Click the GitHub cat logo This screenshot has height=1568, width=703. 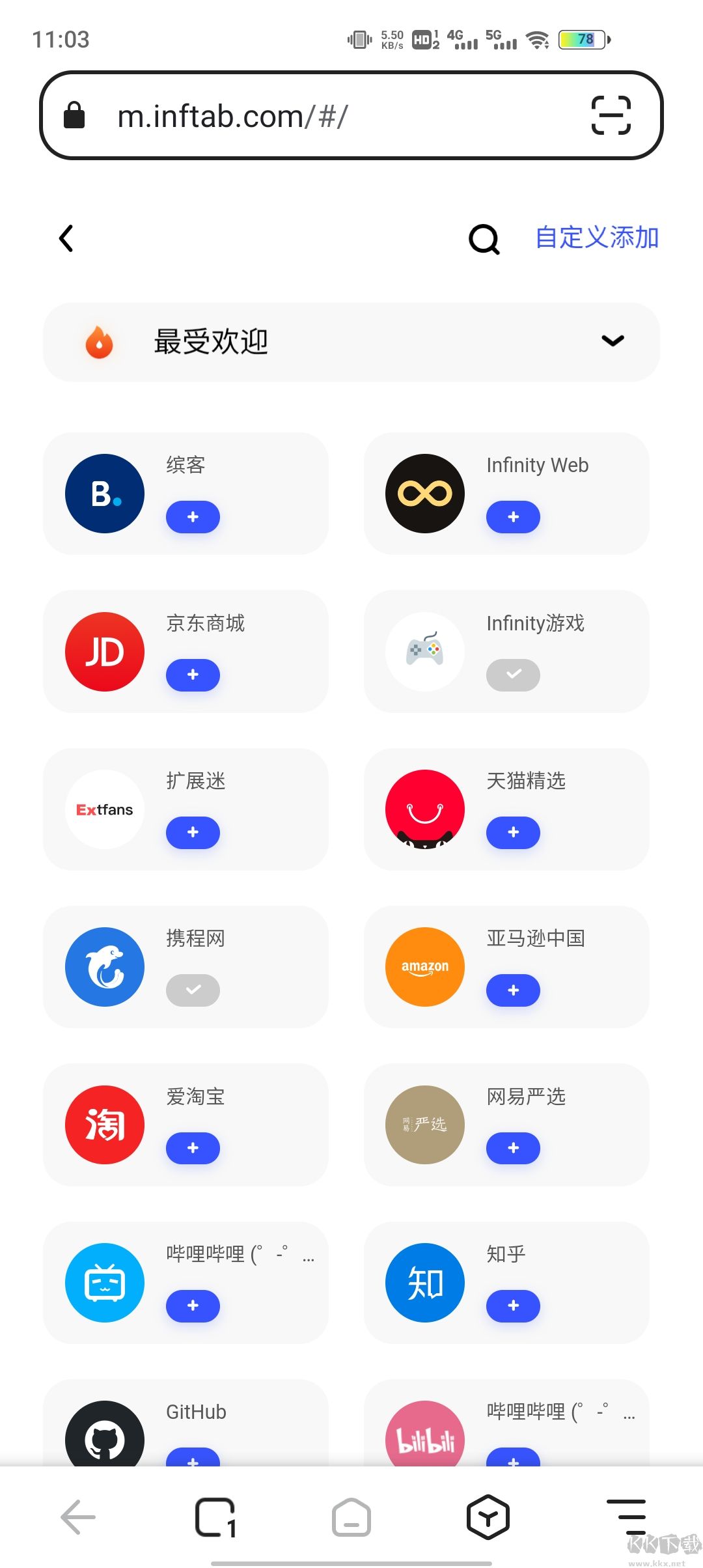(x=104, y=1440)
